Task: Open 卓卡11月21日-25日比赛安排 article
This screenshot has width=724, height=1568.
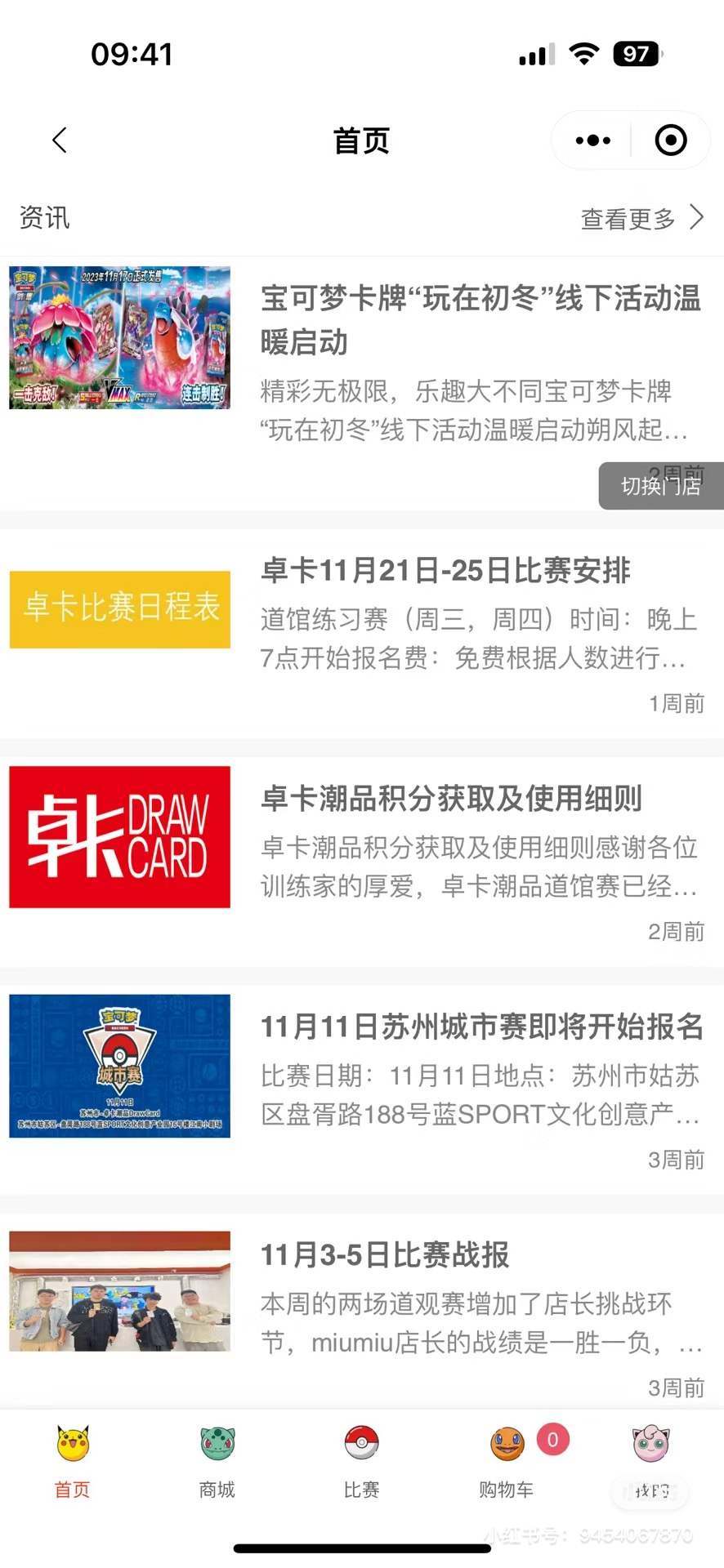Action: click(x=445, y=570)
